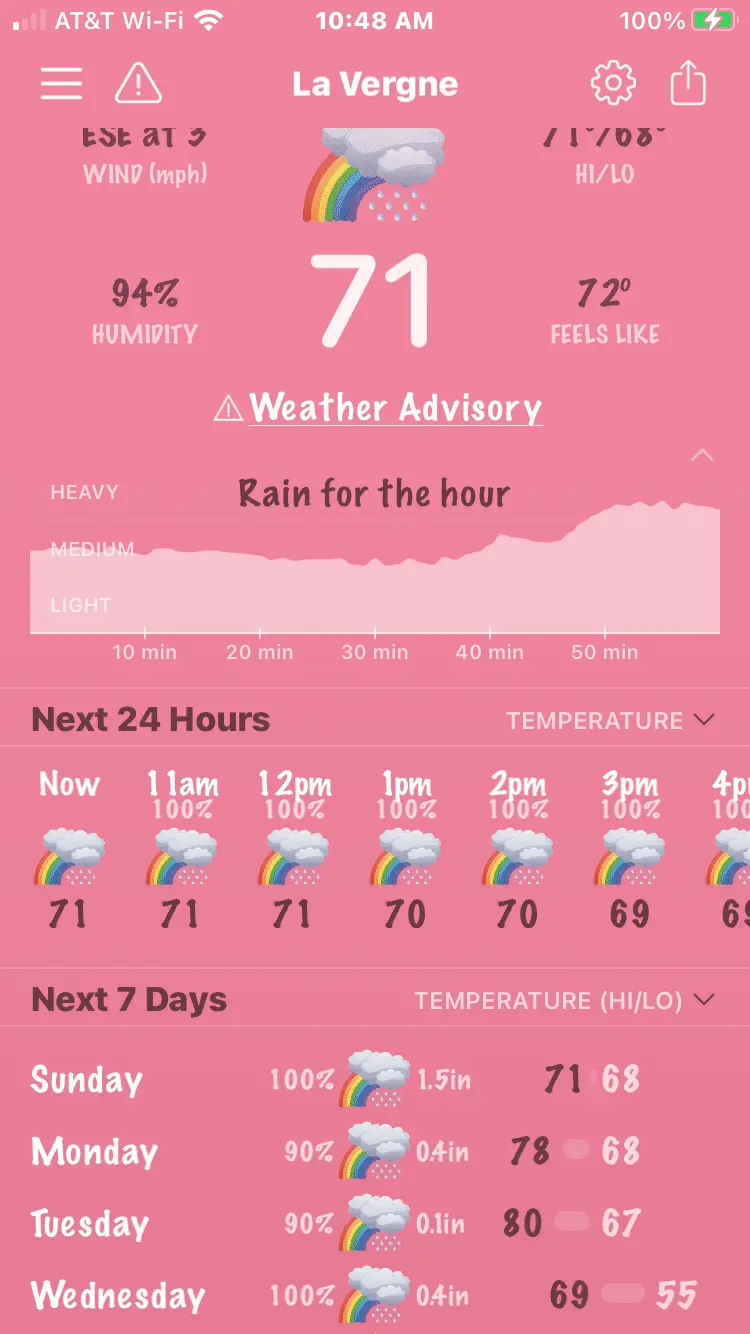View Monday's forecast details
750x1334 pixels.
(375, 1152)
